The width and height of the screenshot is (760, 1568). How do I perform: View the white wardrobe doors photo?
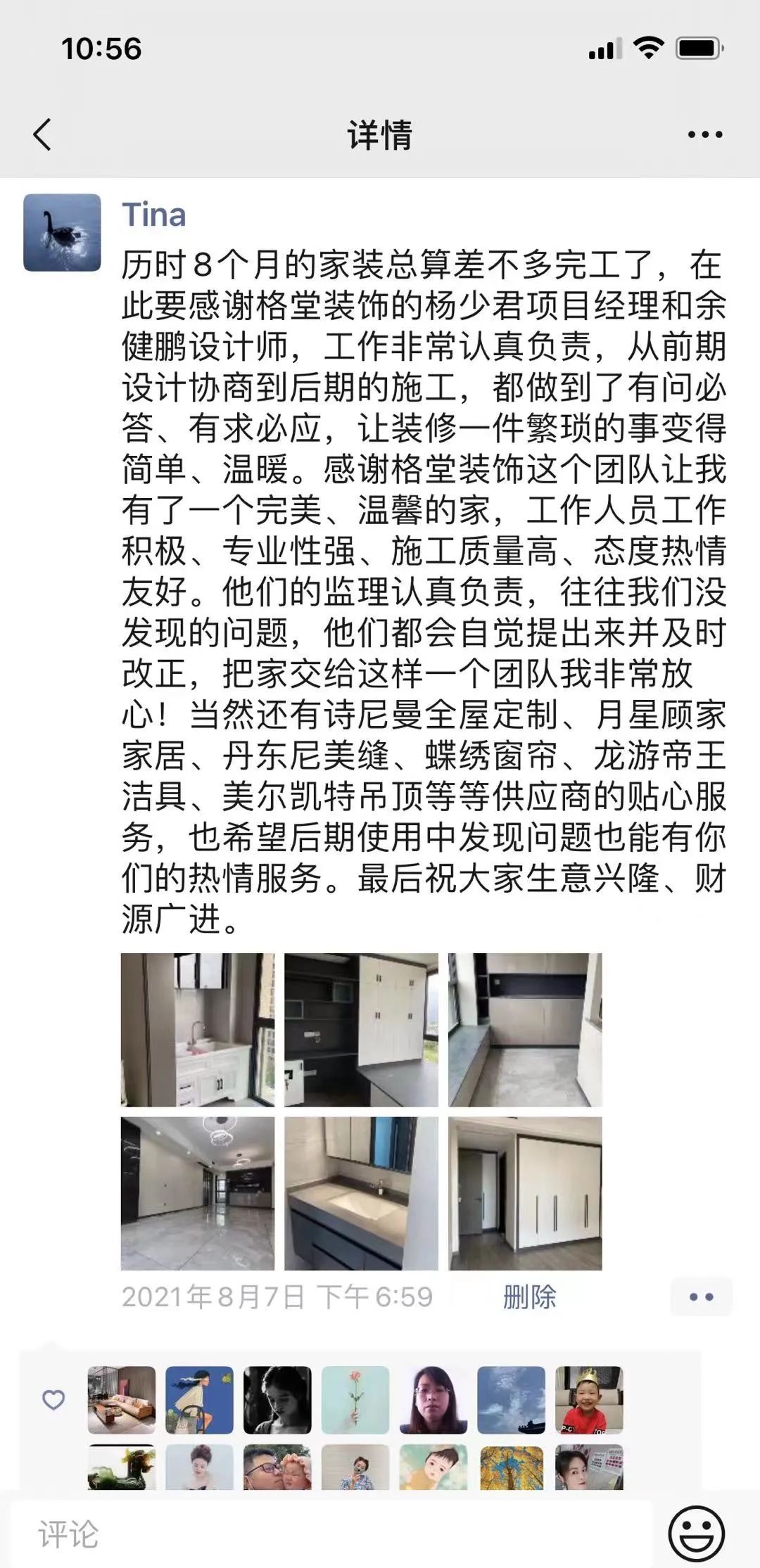click(x=525, y=1194)
